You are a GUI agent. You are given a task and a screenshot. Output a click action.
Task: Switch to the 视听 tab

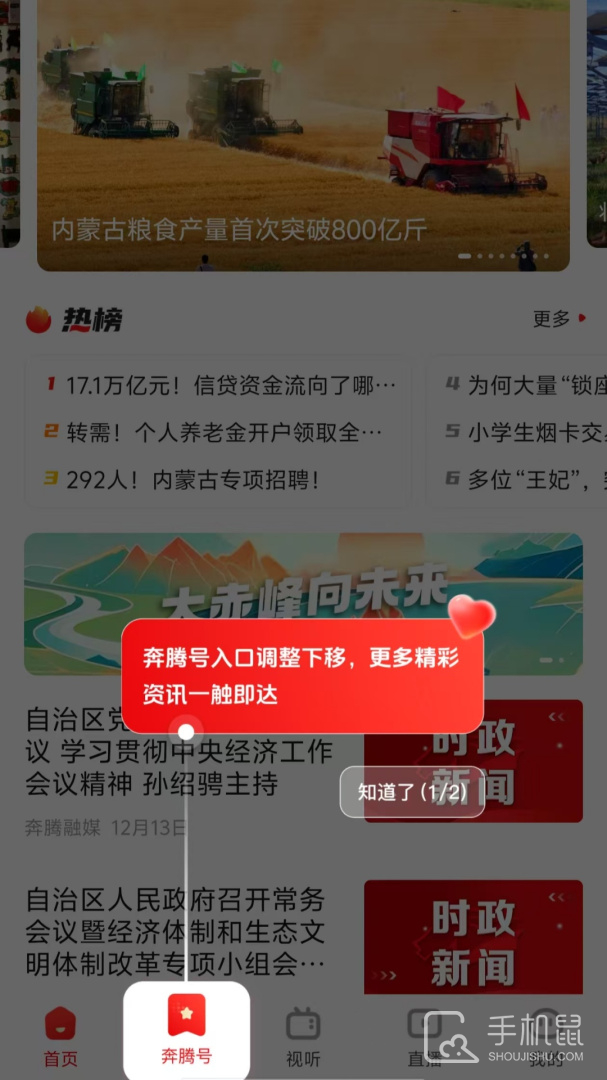[303, 1036]
